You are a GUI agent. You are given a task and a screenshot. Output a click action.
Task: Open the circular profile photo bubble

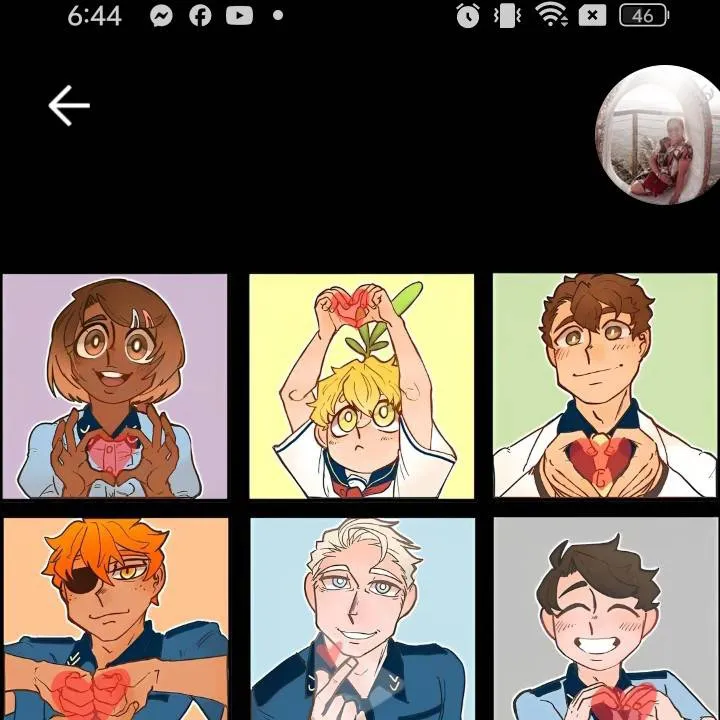[657, 136]
